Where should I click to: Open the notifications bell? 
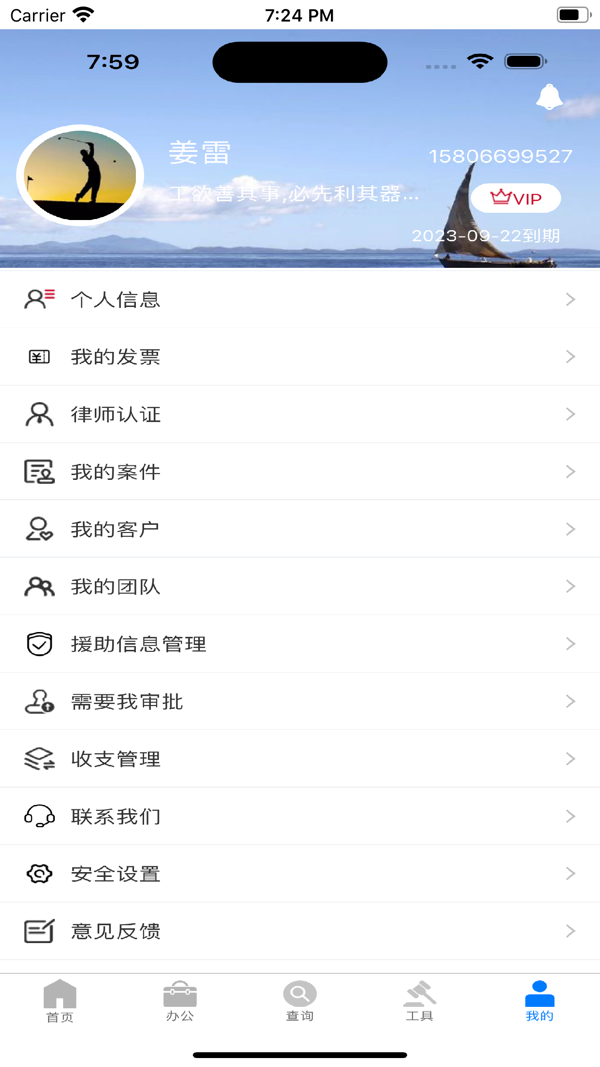click(x=549, y=97)
